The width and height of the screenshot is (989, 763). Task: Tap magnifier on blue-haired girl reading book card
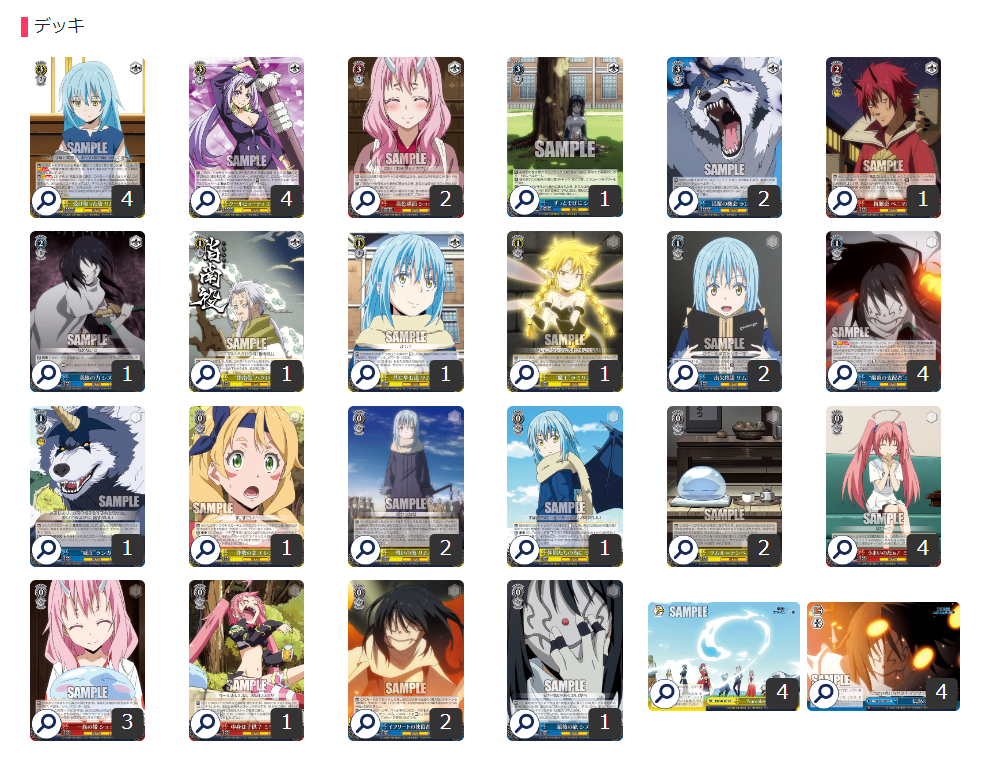pos(684,375)
